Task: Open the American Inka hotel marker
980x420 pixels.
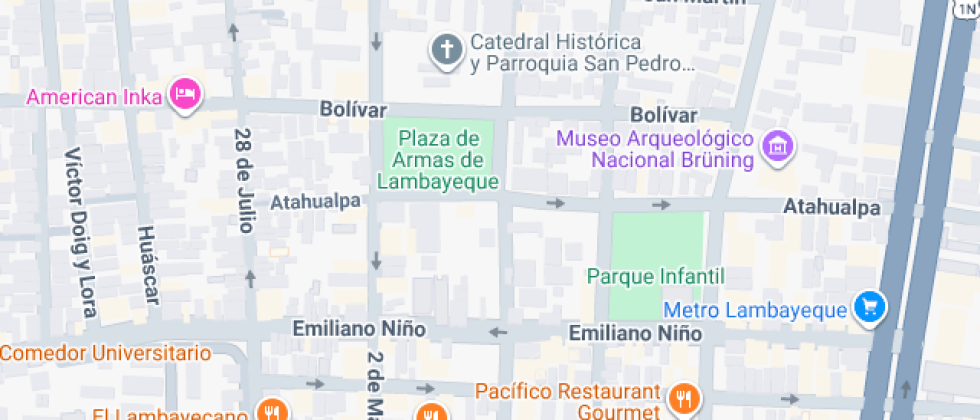Action: pyautogui.click(x=186, y=96)
